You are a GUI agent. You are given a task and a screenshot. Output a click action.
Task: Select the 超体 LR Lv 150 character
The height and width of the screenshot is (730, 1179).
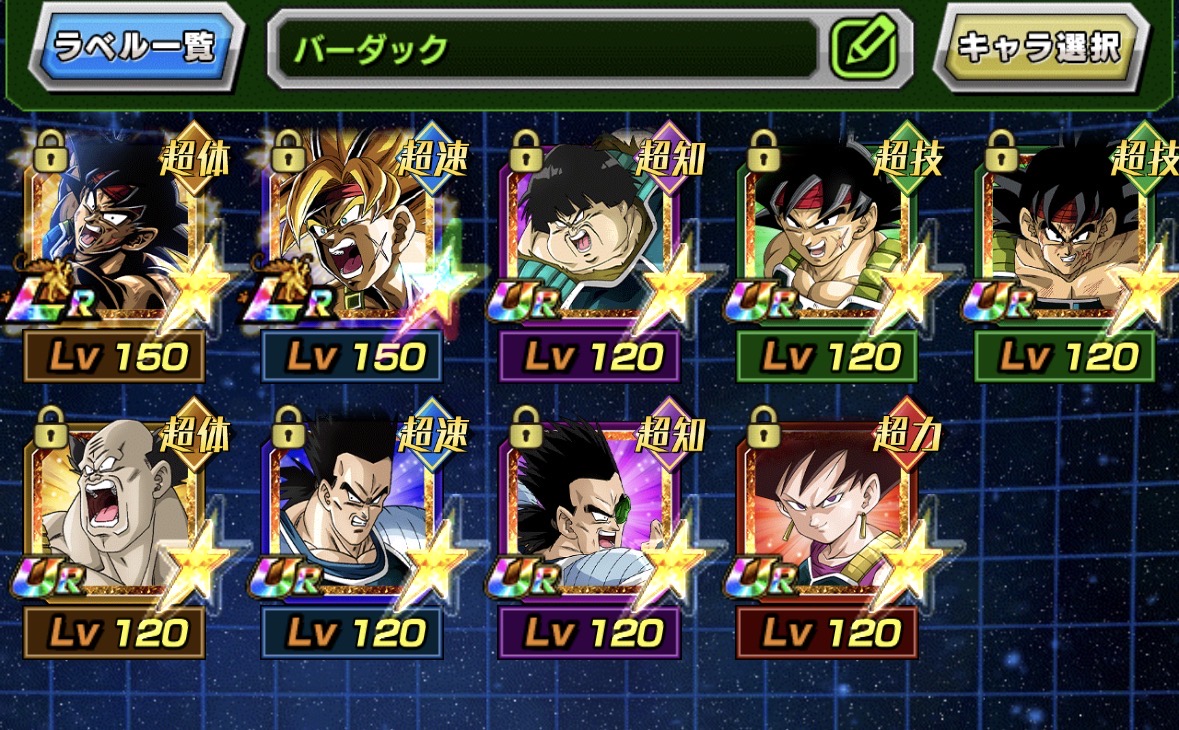pyautogui.click(x=114, y=240)
